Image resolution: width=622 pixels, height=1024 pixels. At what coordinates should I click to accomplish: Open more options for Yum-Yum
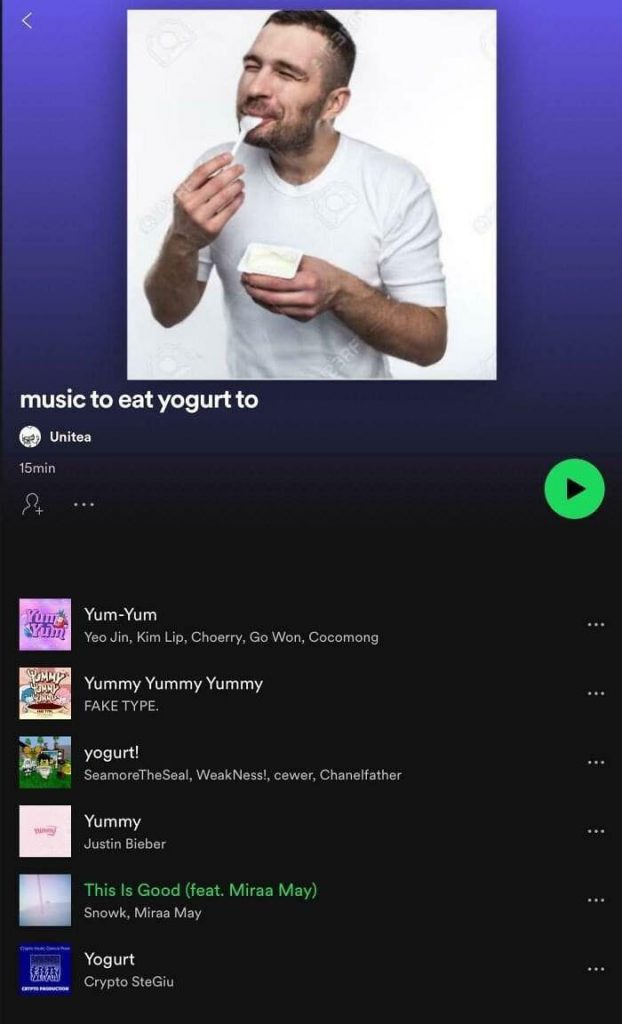596,625
